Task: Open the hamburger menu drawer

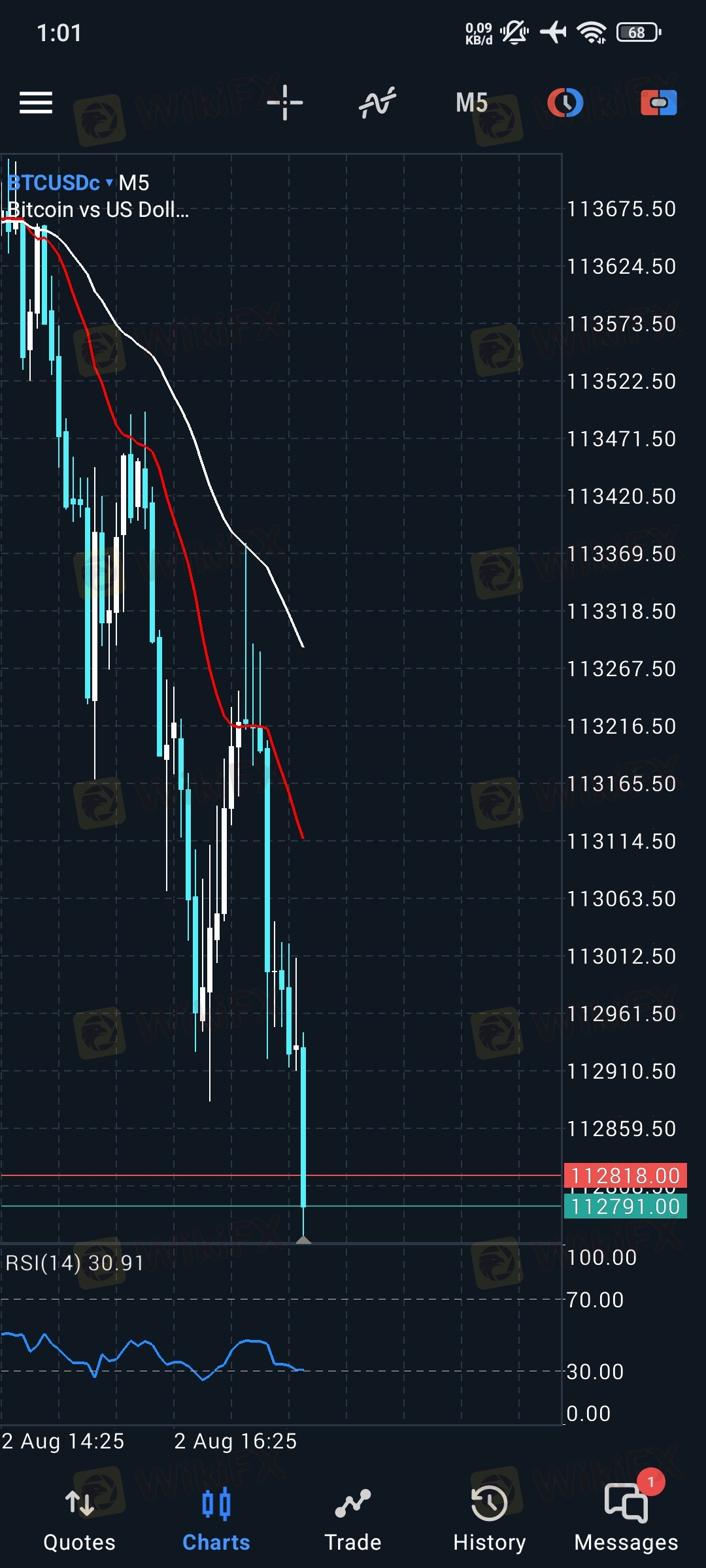Action: pyautogui.click(x=36, y=103)
